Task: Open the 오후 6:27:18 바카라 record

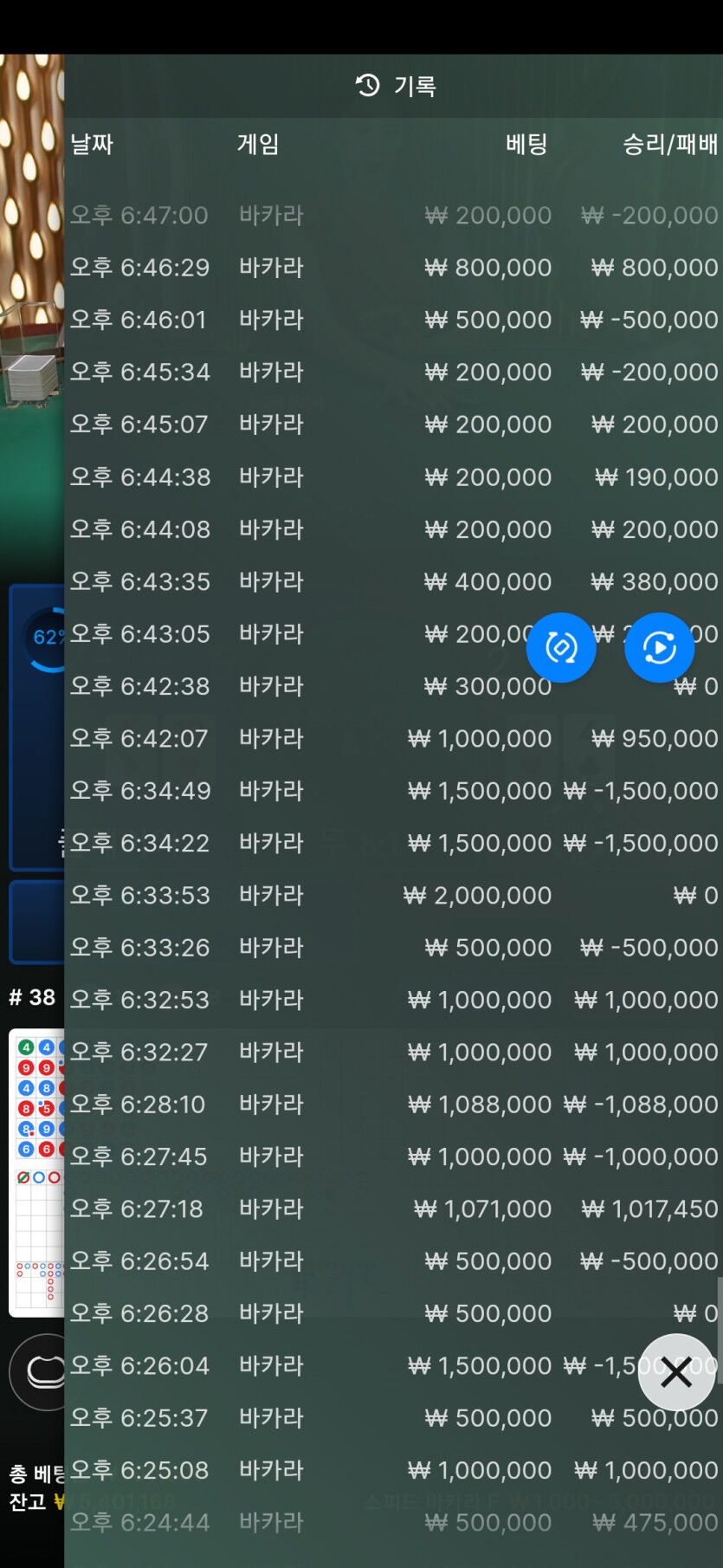Action: point(393,1208)
